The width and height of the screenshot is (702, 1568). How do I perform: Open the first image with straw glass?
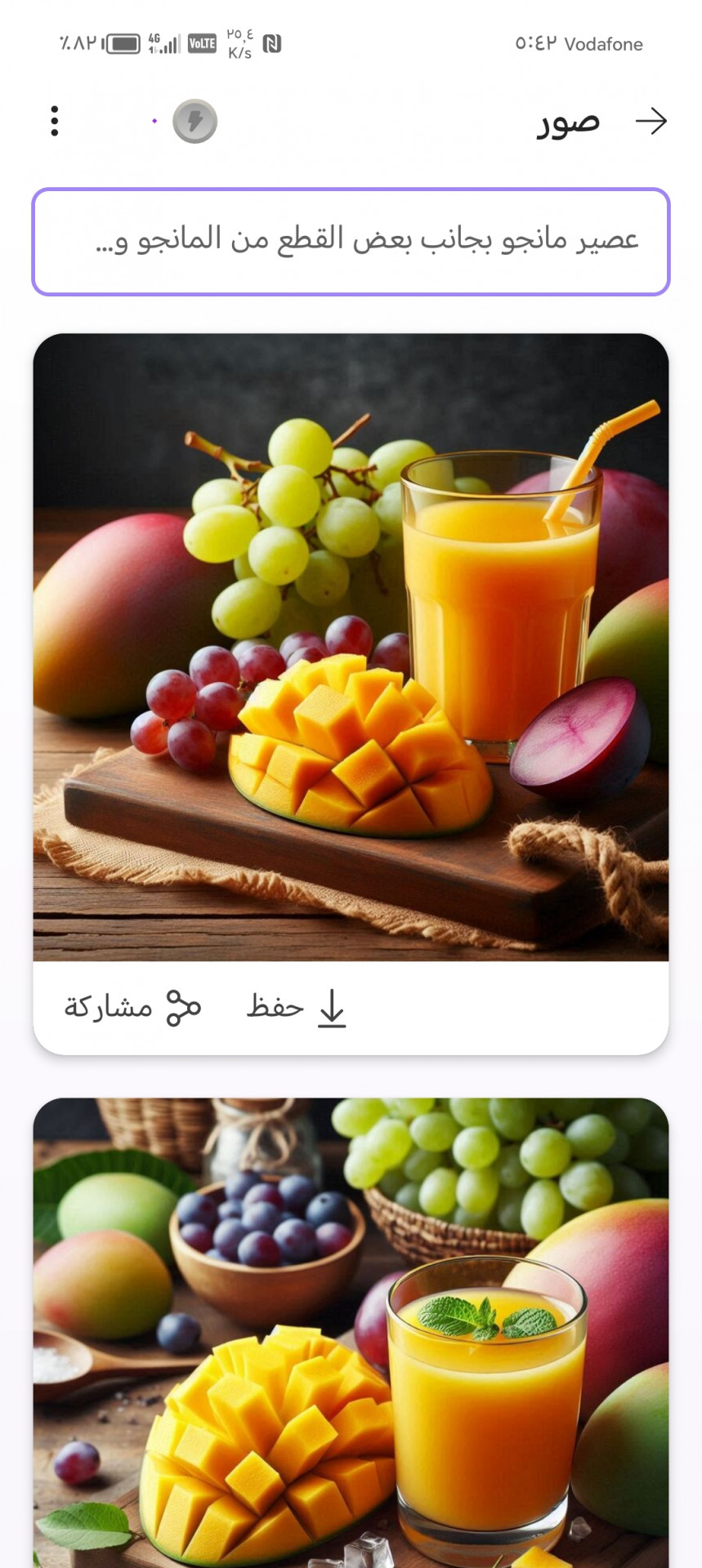point(351,647)
